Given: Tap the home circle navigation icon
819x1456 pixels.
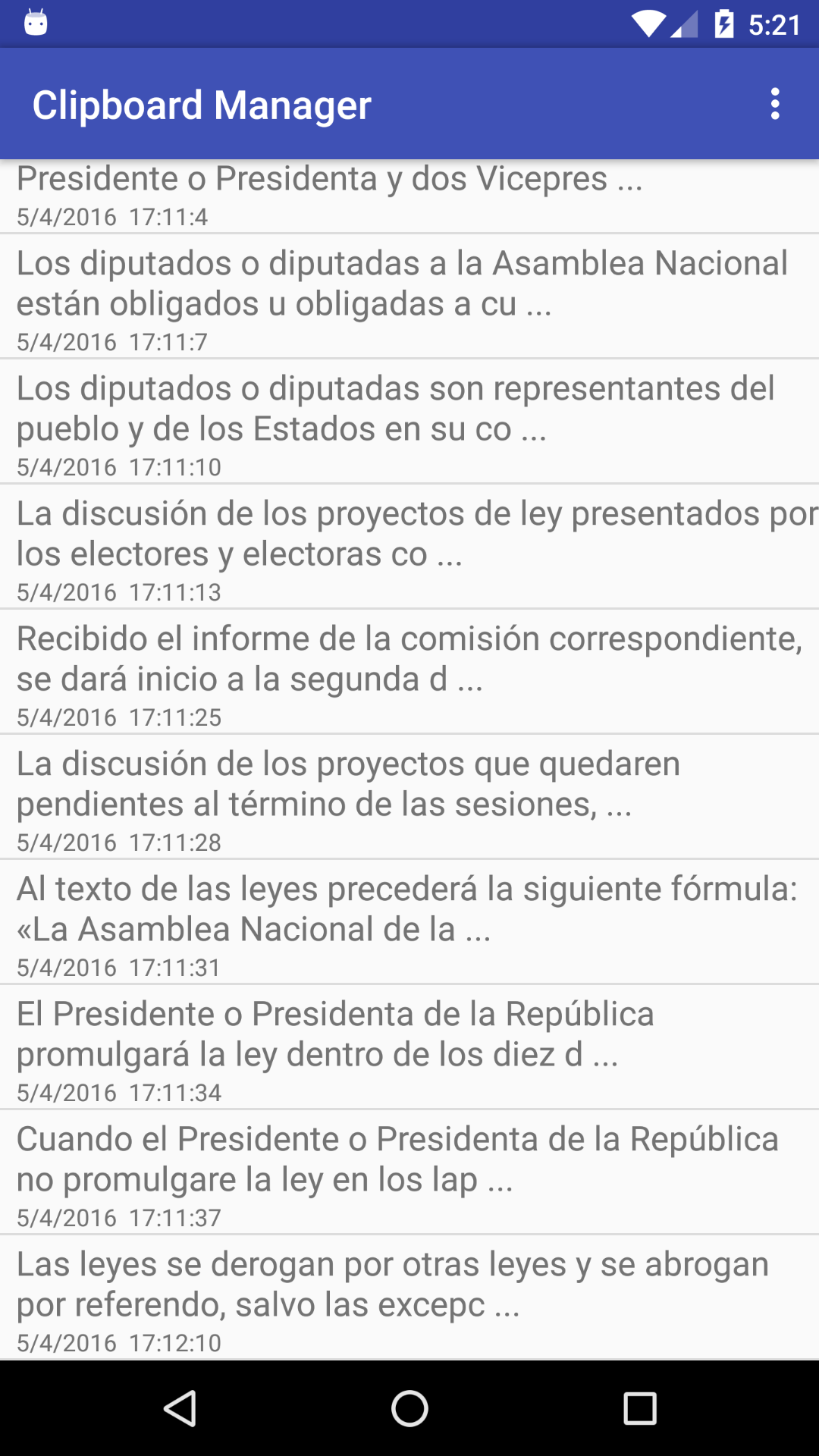Looking at the screenshot, I should click(x=409, y=1408).
